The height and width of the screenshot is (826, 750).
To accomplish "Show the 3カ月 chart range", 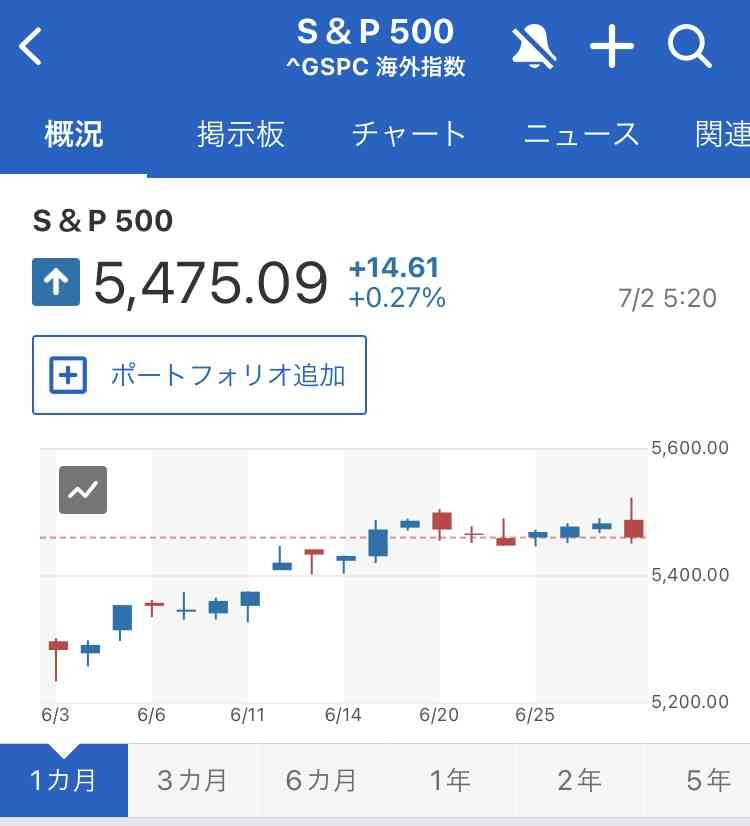I will pos(193,781).
